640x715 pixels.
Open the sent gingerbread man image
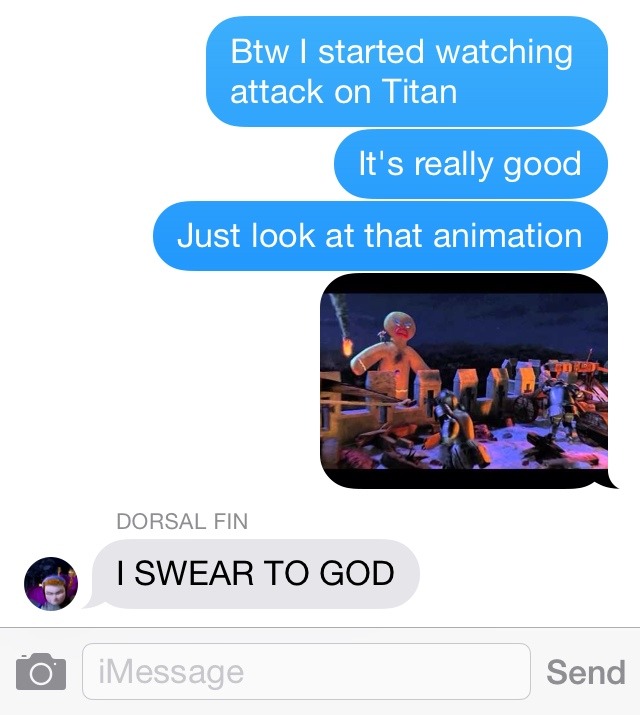click(463, 381)
